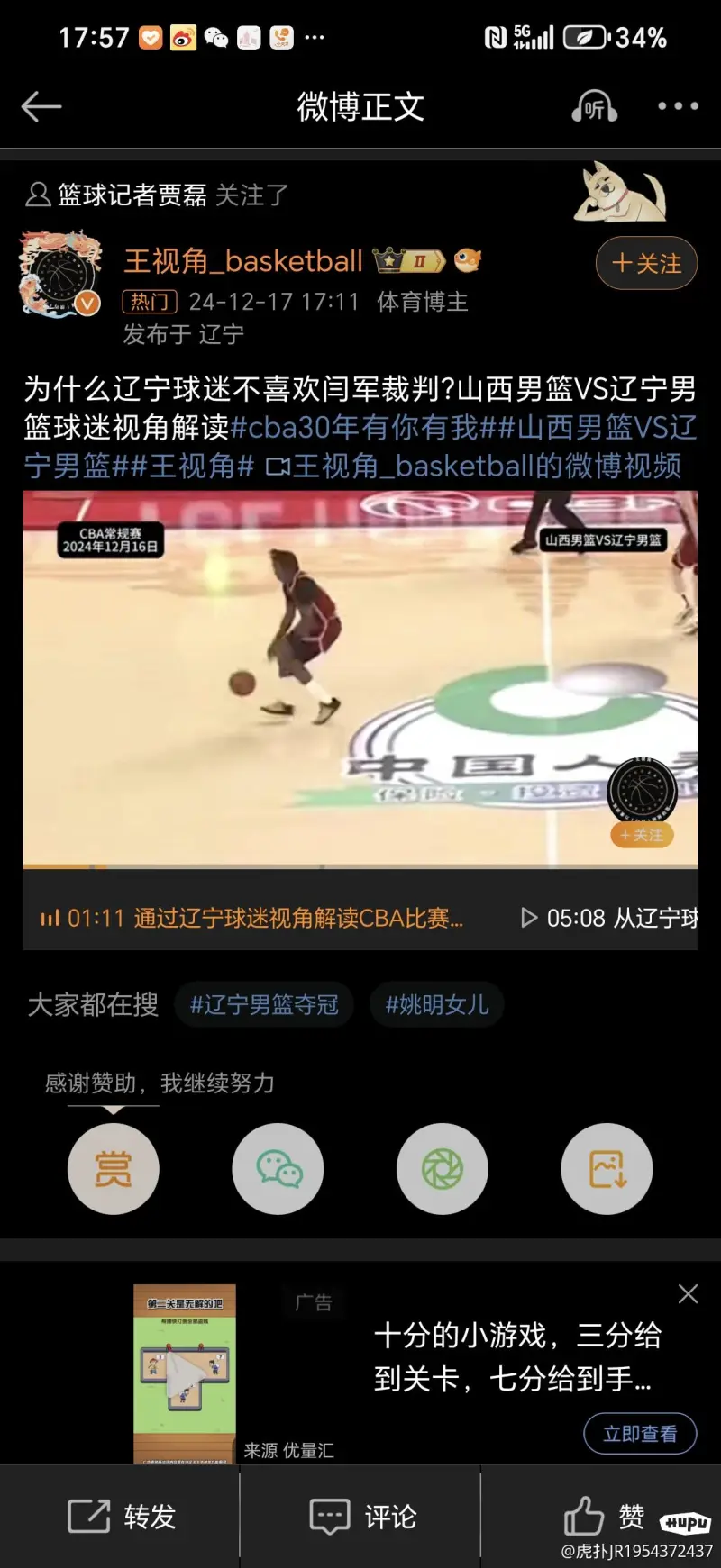Go back with the arrow icon
The image size is (721, 1568).
click(41, 106)
